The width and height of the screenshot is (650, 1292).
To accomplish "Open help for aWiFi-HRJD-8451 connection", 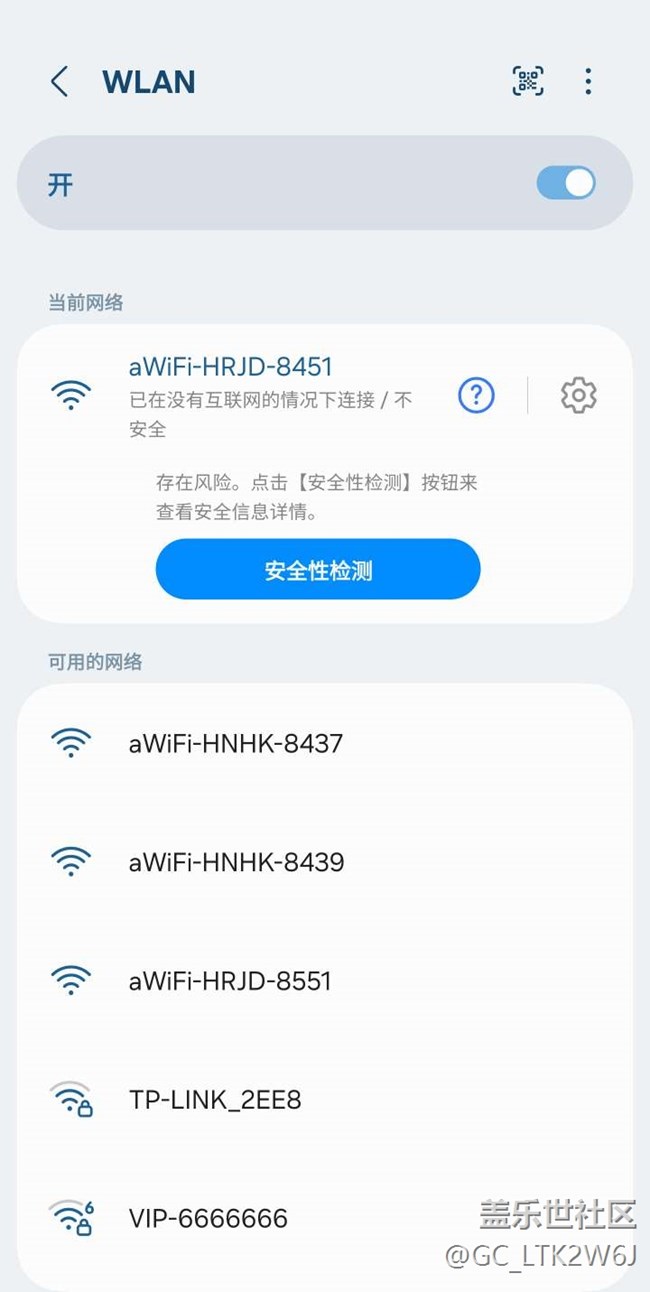I will [476, 395].
